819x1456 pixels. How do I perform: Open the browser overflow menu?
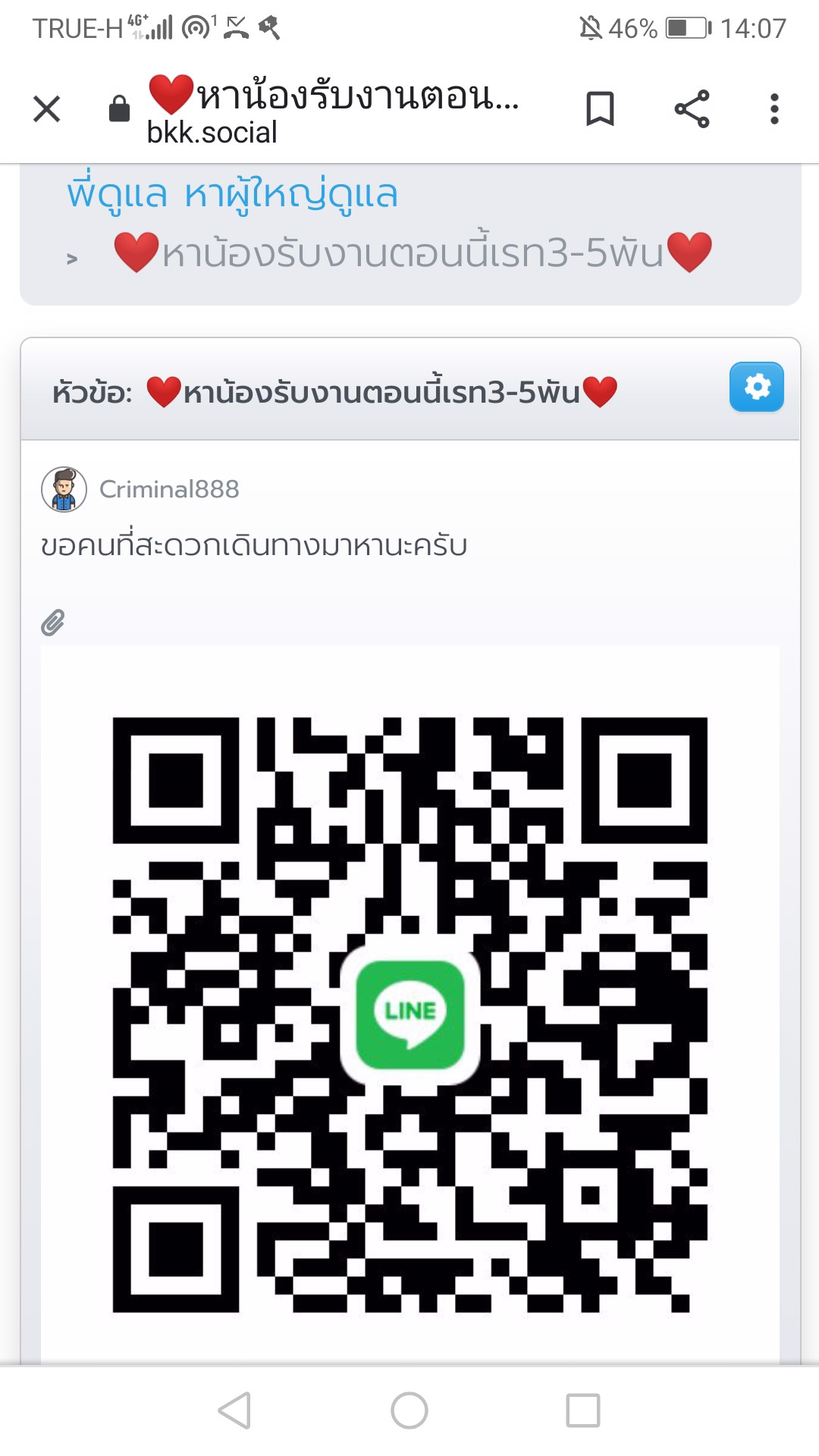tap(773, 109)
